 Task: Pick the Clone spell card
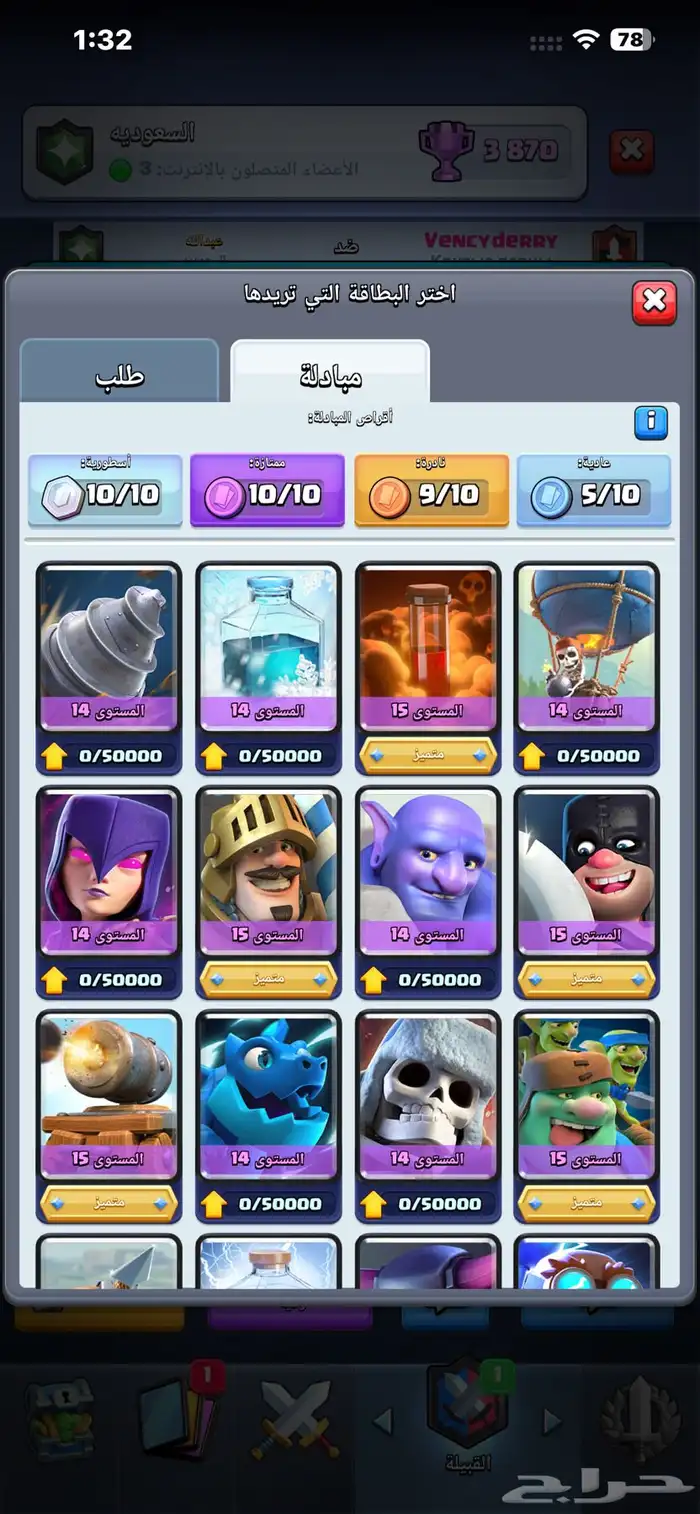pos(269,668)
